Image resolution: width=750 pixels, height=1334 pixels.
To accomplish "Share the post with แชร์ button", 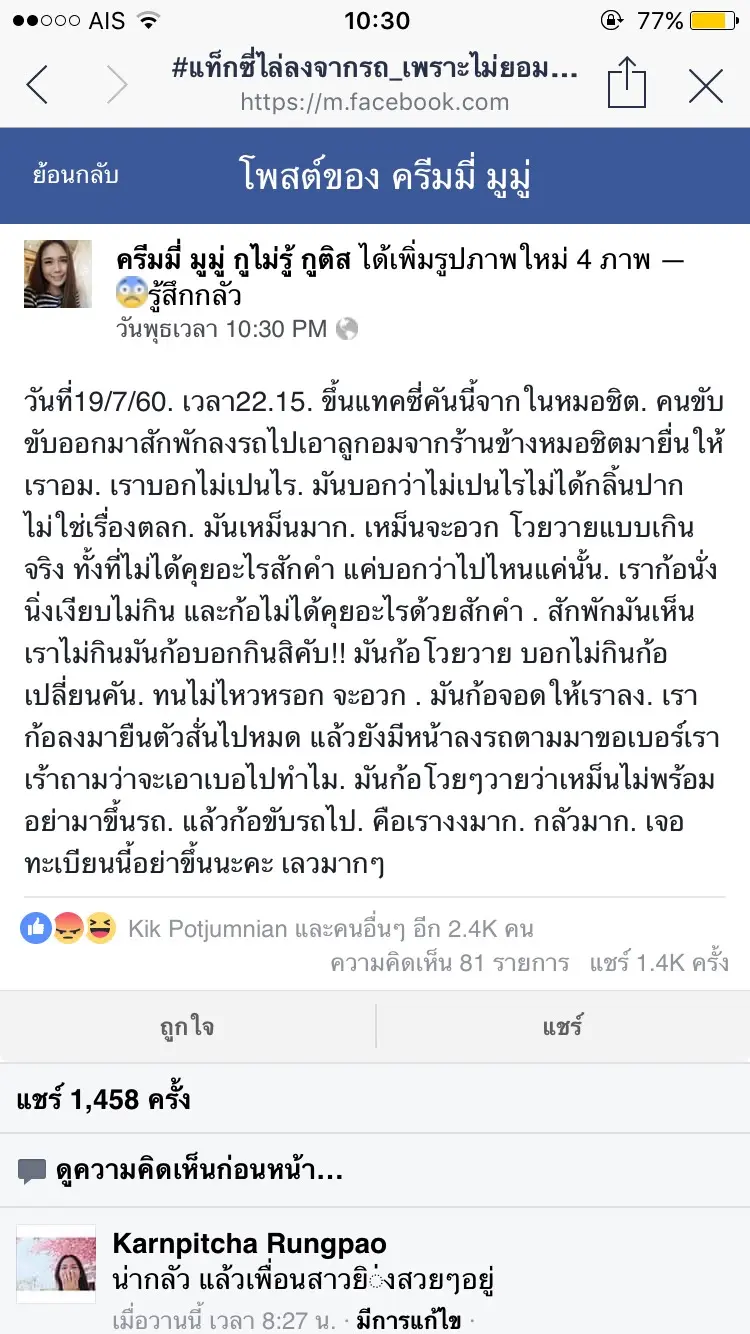I will [563, 1027].
